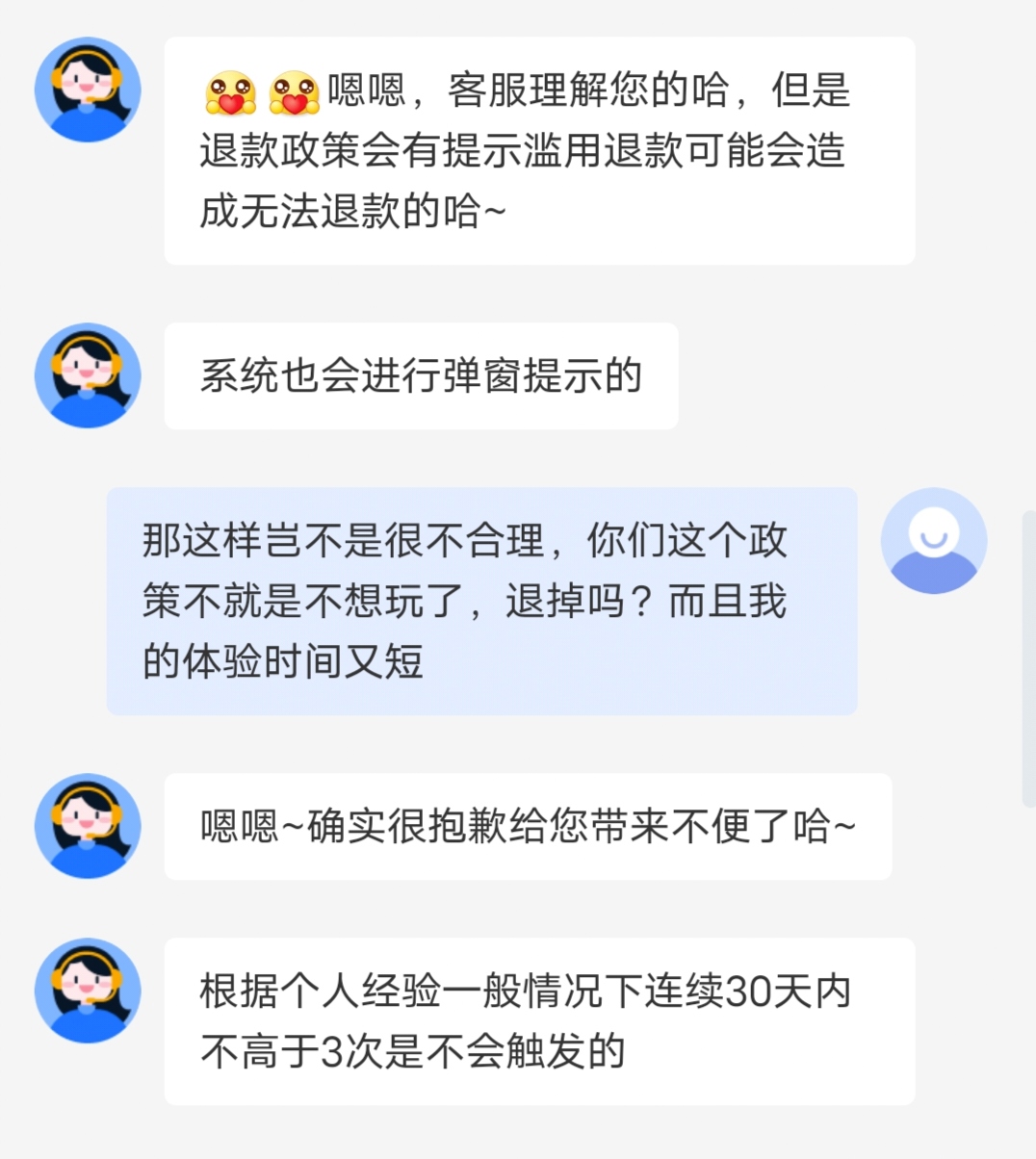Select the message about refund policy abuse warning
The image size is (1036, 1159).
pos(539,149)
